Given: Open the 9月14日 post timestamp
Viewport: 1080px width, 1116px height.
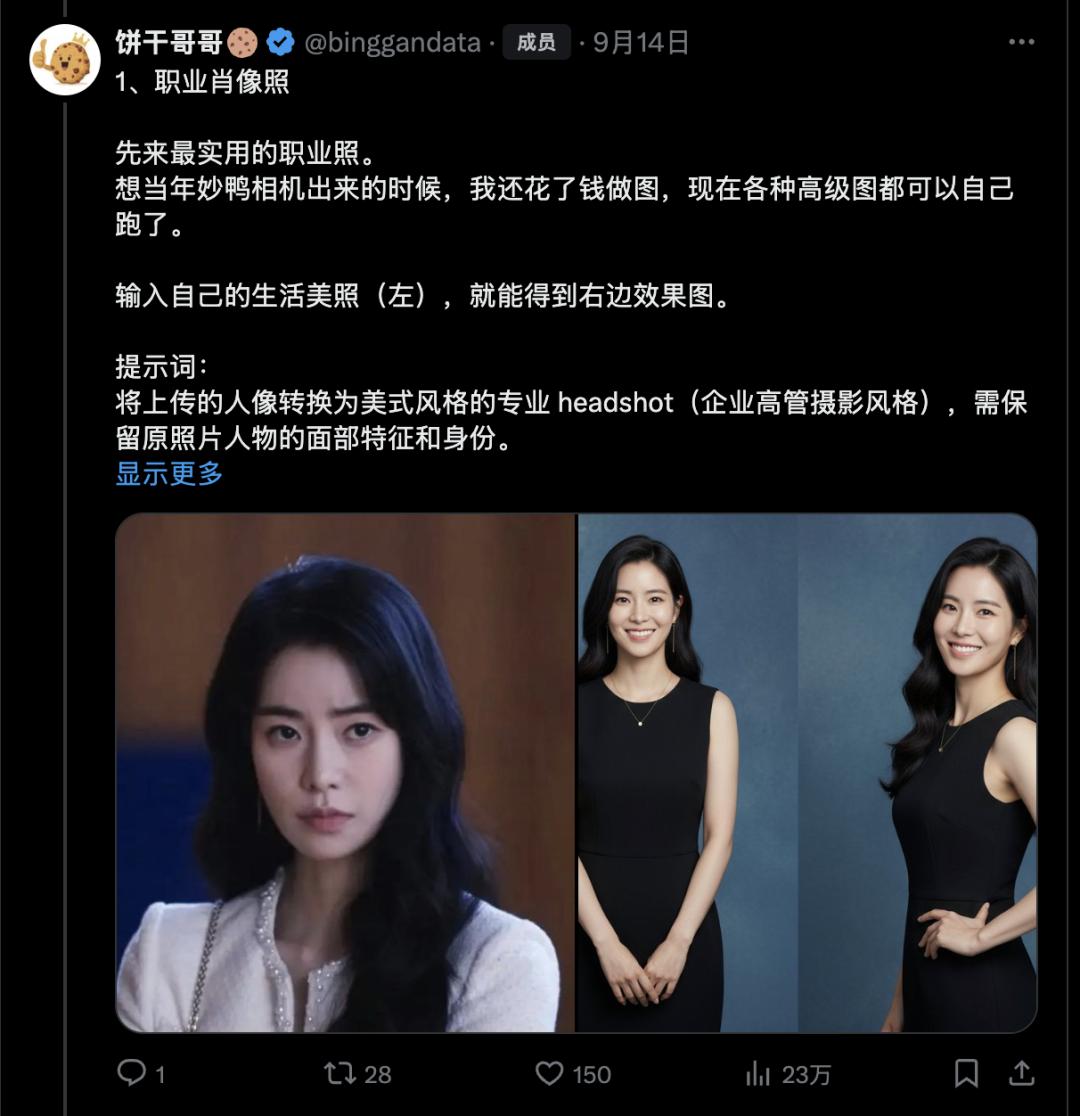Looking at the screenshot, I should pyautogui.click(x=641, y=43).
